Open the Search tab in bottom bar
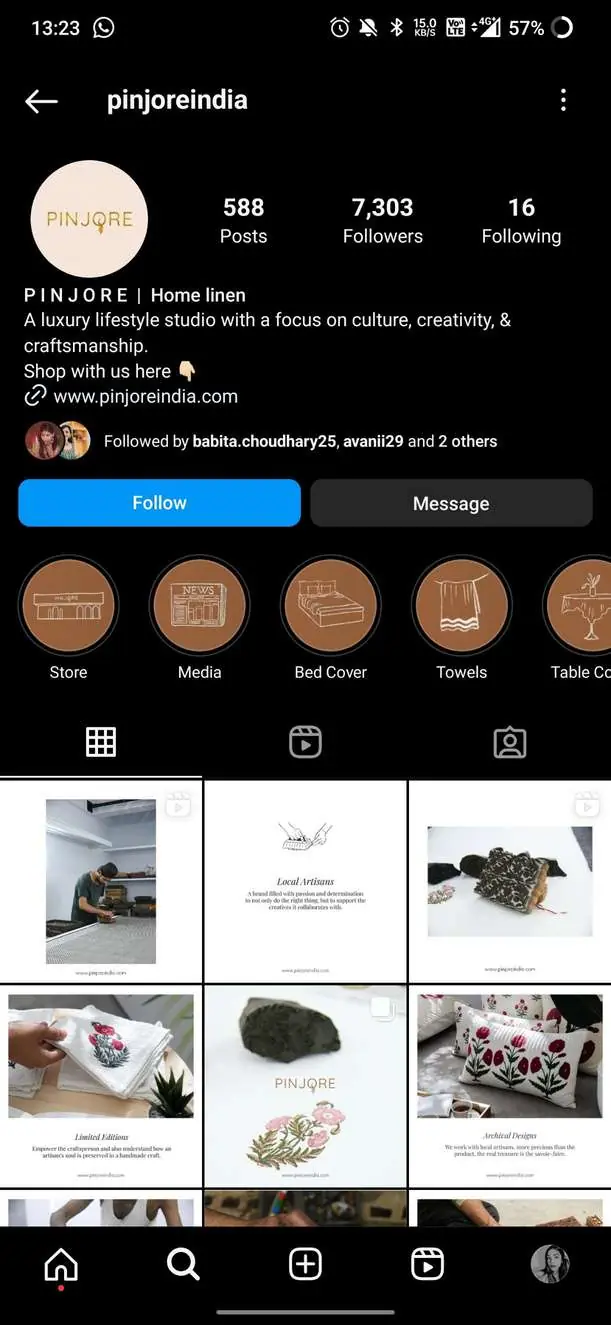Image resolution: width=611 pixels, height=1325 pixels. (x=183, y=1265)
